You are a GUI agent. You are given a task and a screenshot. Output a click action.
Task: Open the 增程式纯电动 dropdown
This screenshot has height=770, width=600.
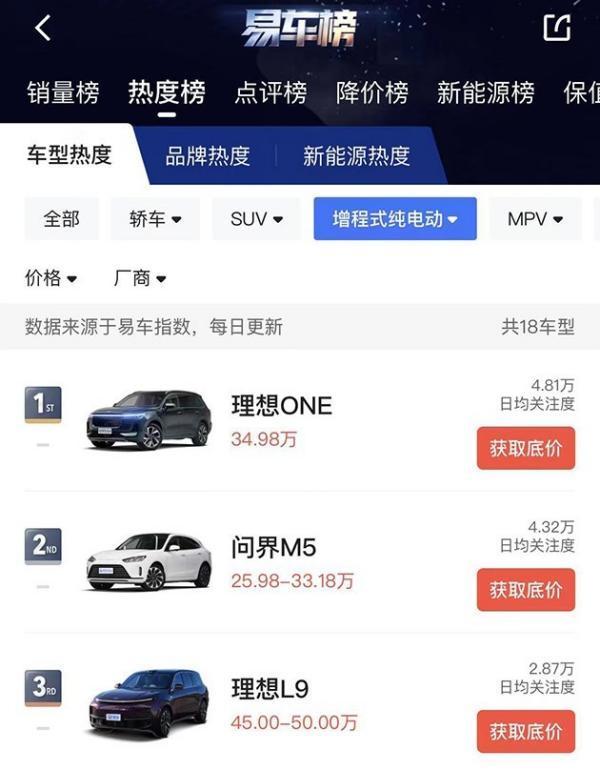(394, 218)
